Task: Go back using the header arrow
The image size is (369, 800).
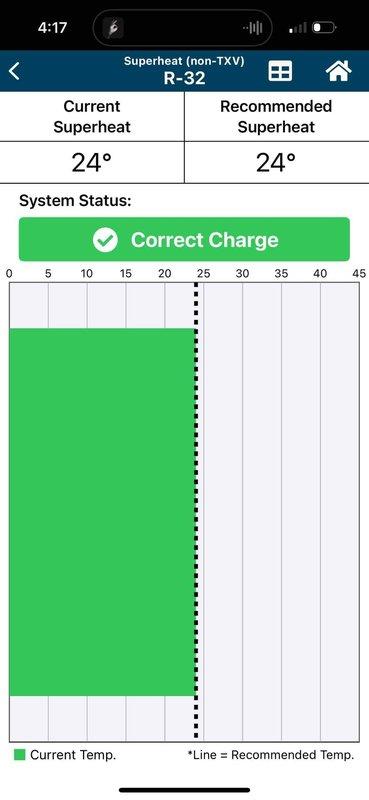Action: (14, 71)
